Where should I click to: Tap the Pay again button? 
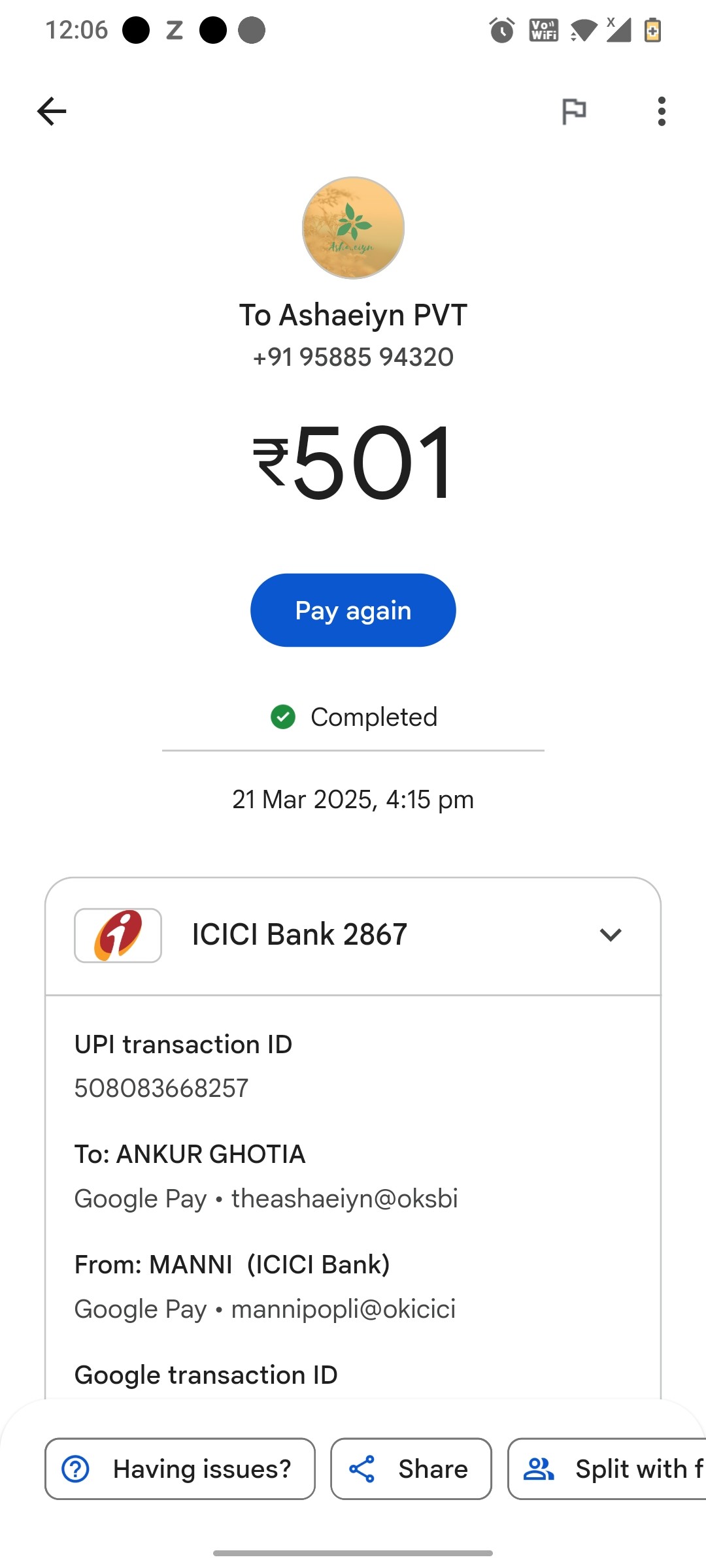[x=353, y=610]
